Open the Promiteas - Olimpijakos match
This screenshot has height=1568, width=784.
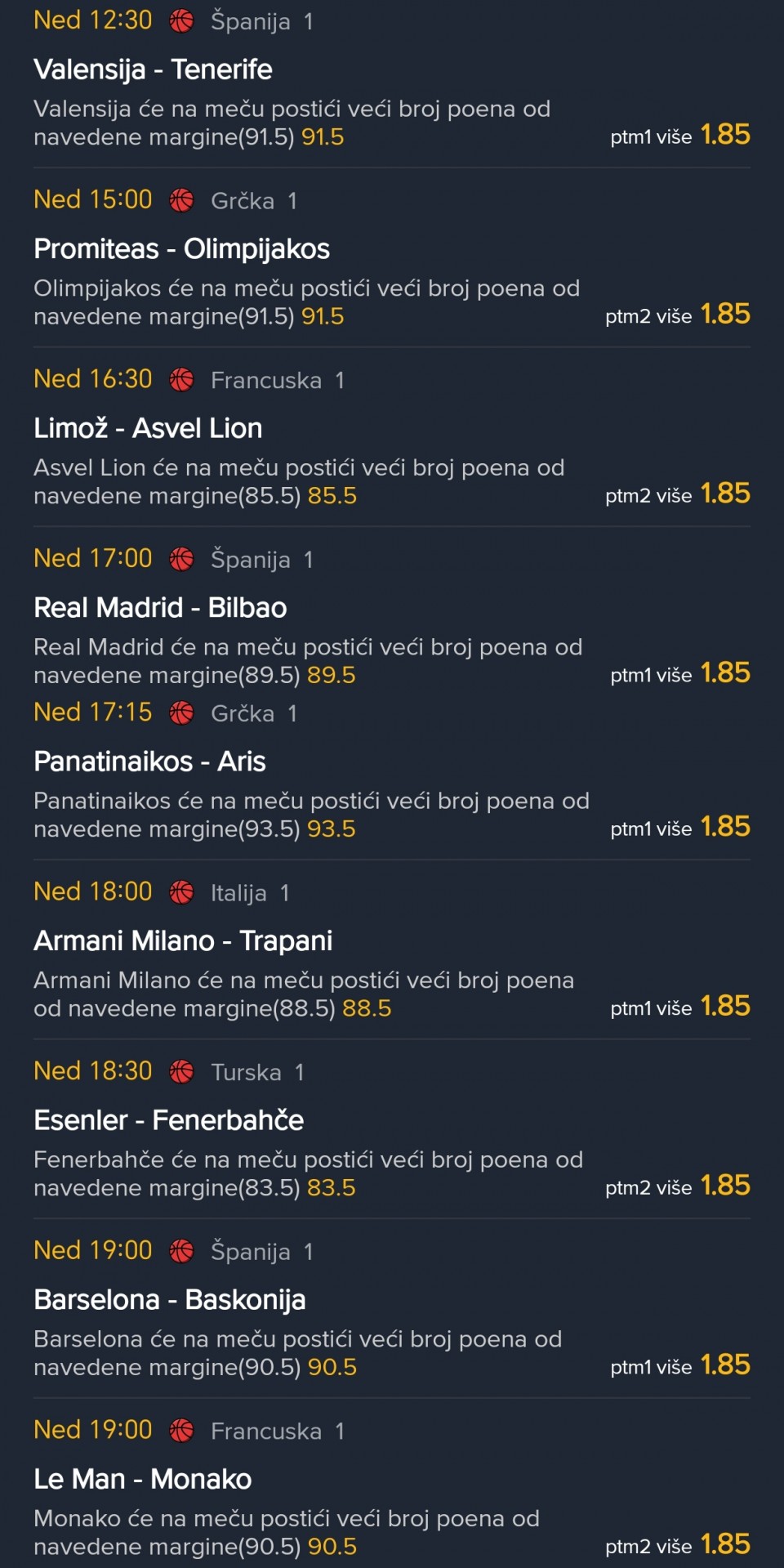click(181, 248)
